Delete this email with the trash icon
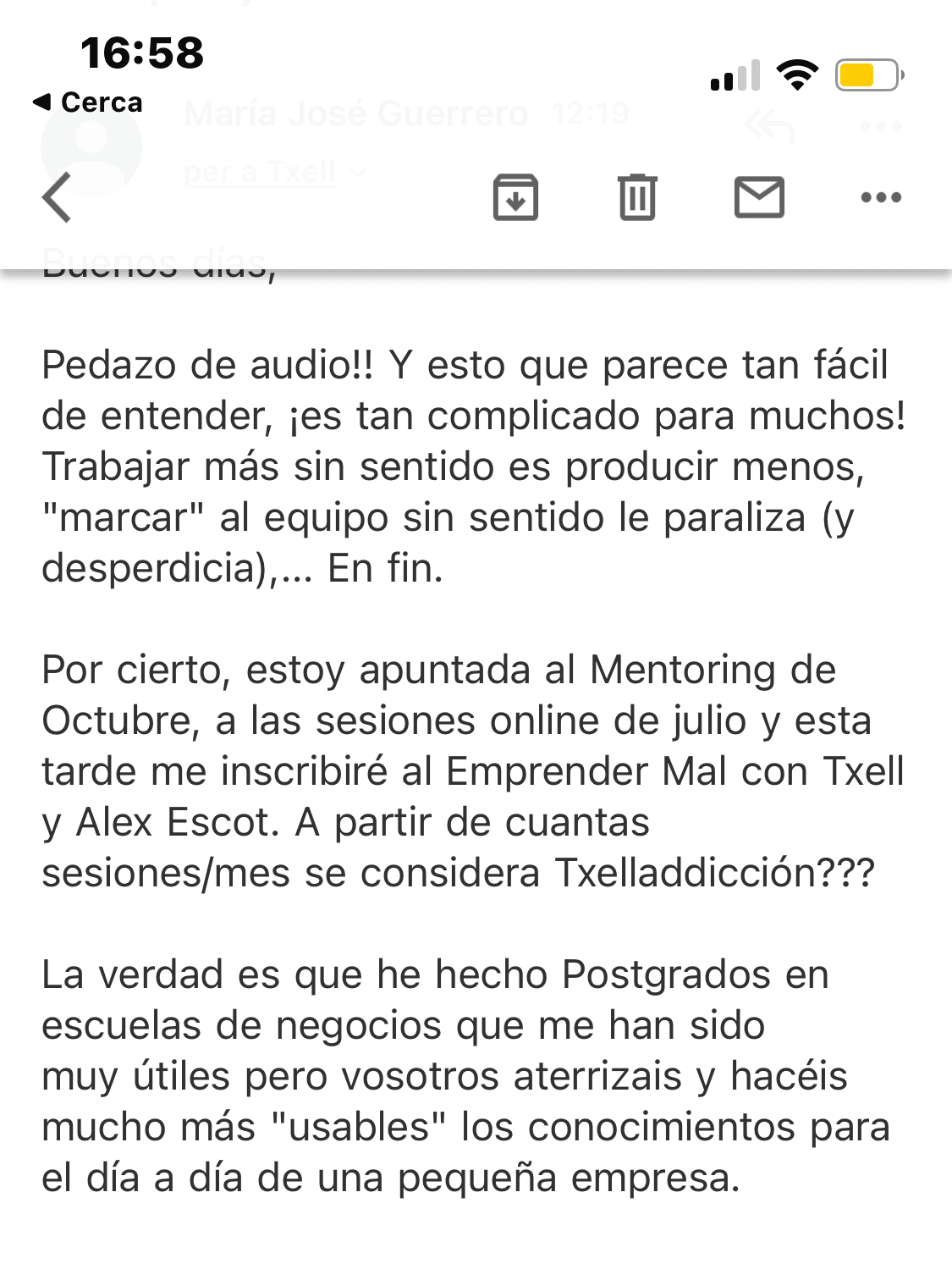This screenshot has width=952, height=1275. 637,197
